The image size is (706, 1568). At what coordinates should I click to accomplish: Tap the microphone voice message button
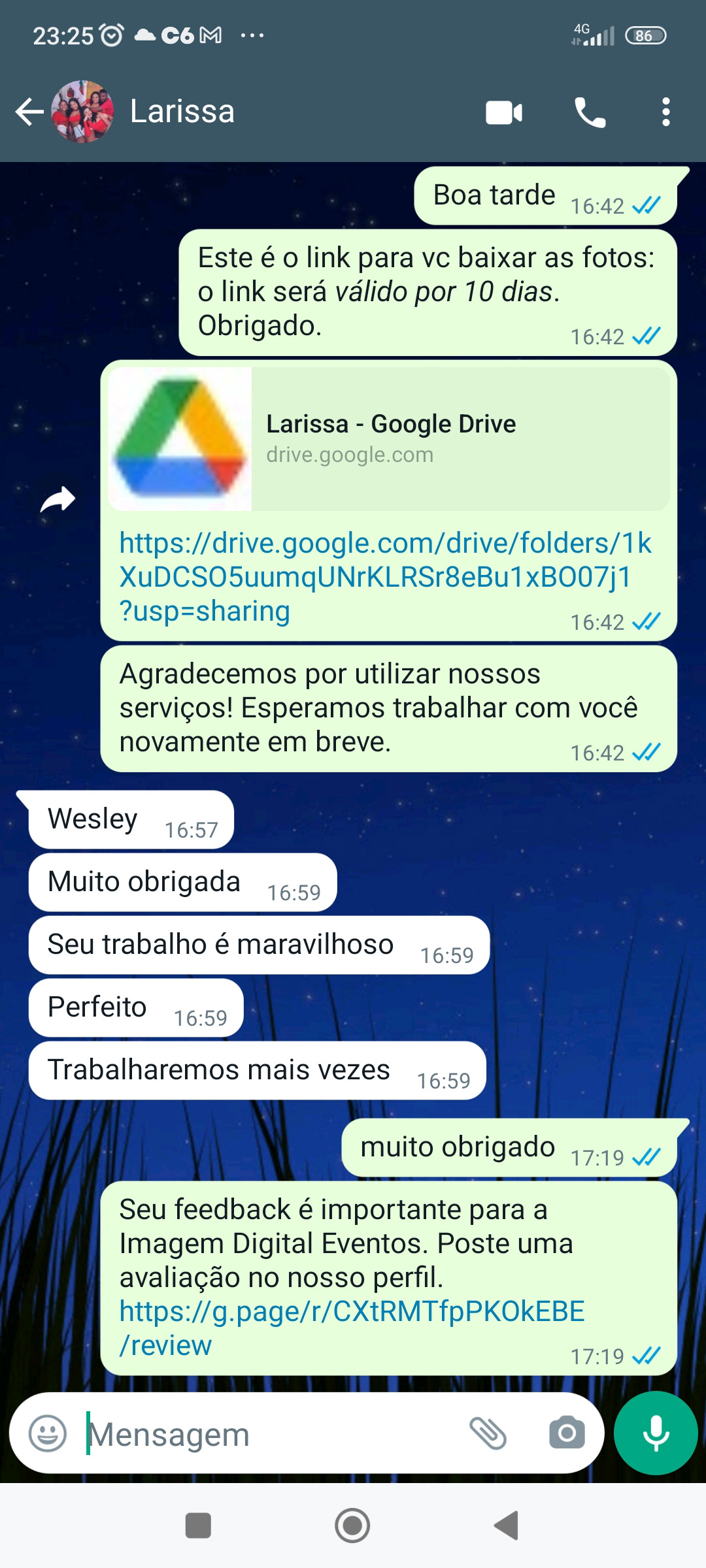[x=656, y=1433]
